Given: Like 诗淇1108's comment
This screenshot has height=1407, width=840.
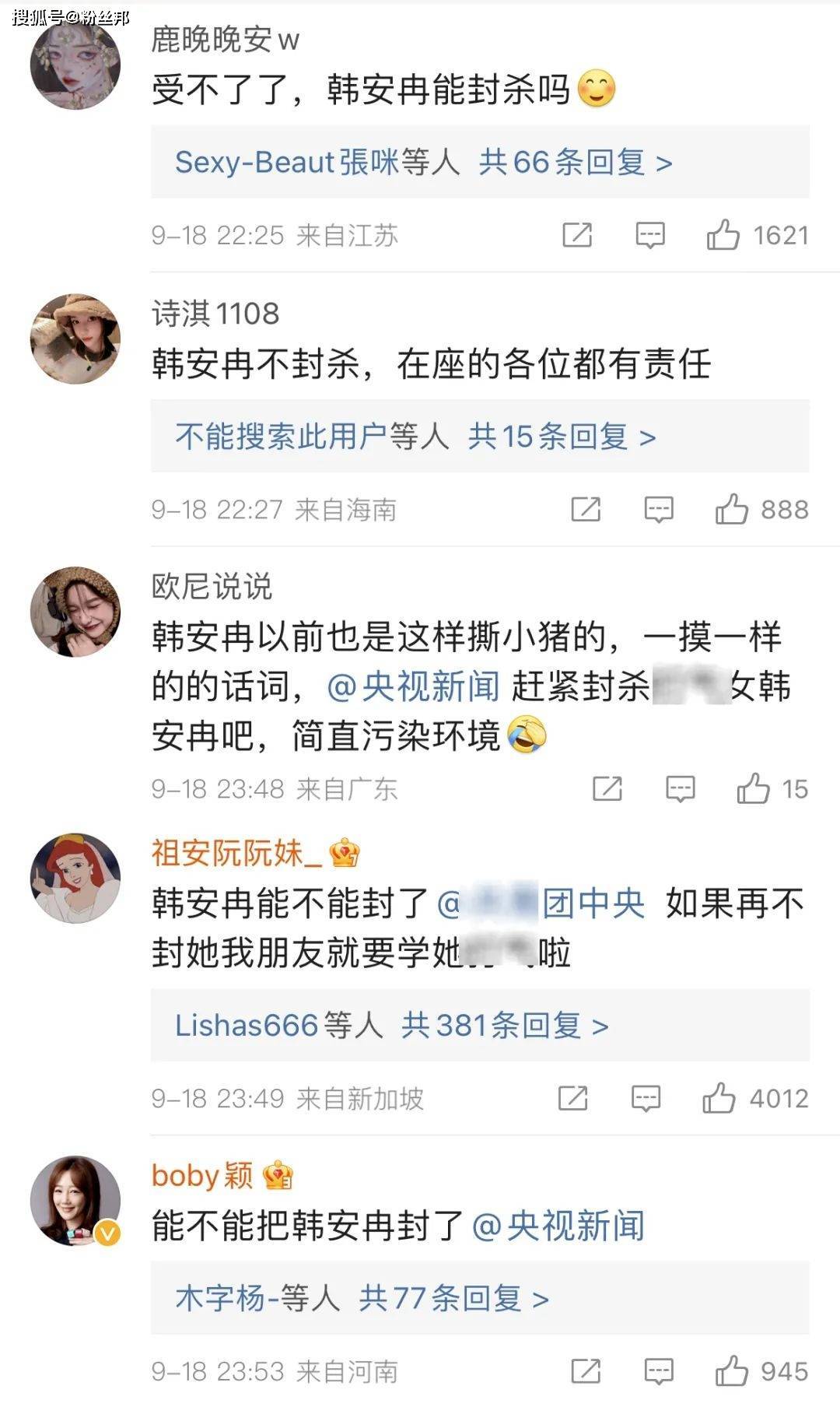Looking at the screenshot, I should [732, 510].
